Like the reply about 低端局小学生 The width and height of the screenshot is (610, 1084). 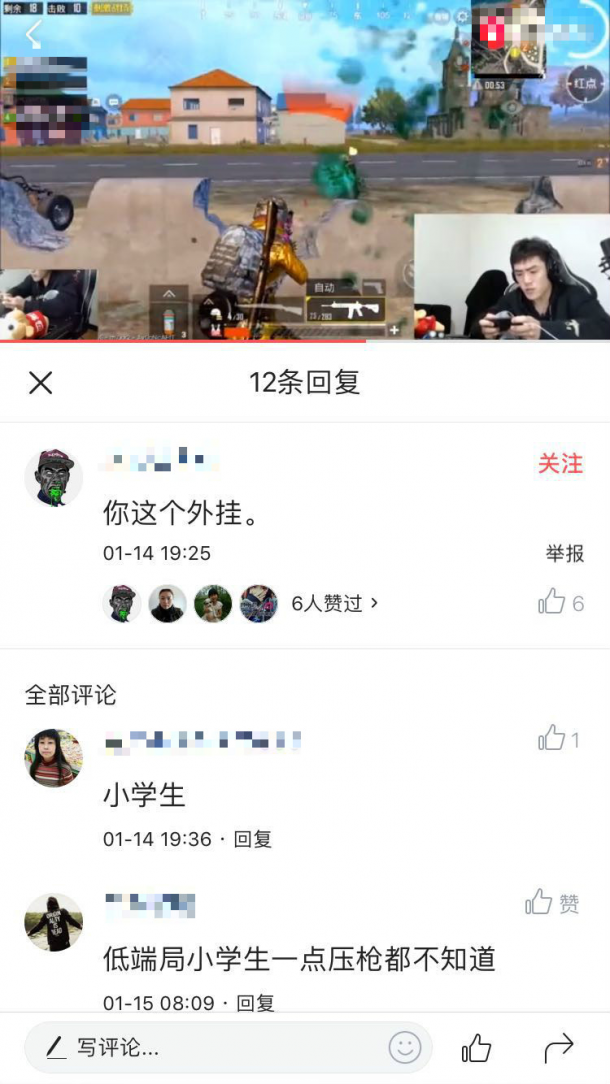[x=552, y=903]
